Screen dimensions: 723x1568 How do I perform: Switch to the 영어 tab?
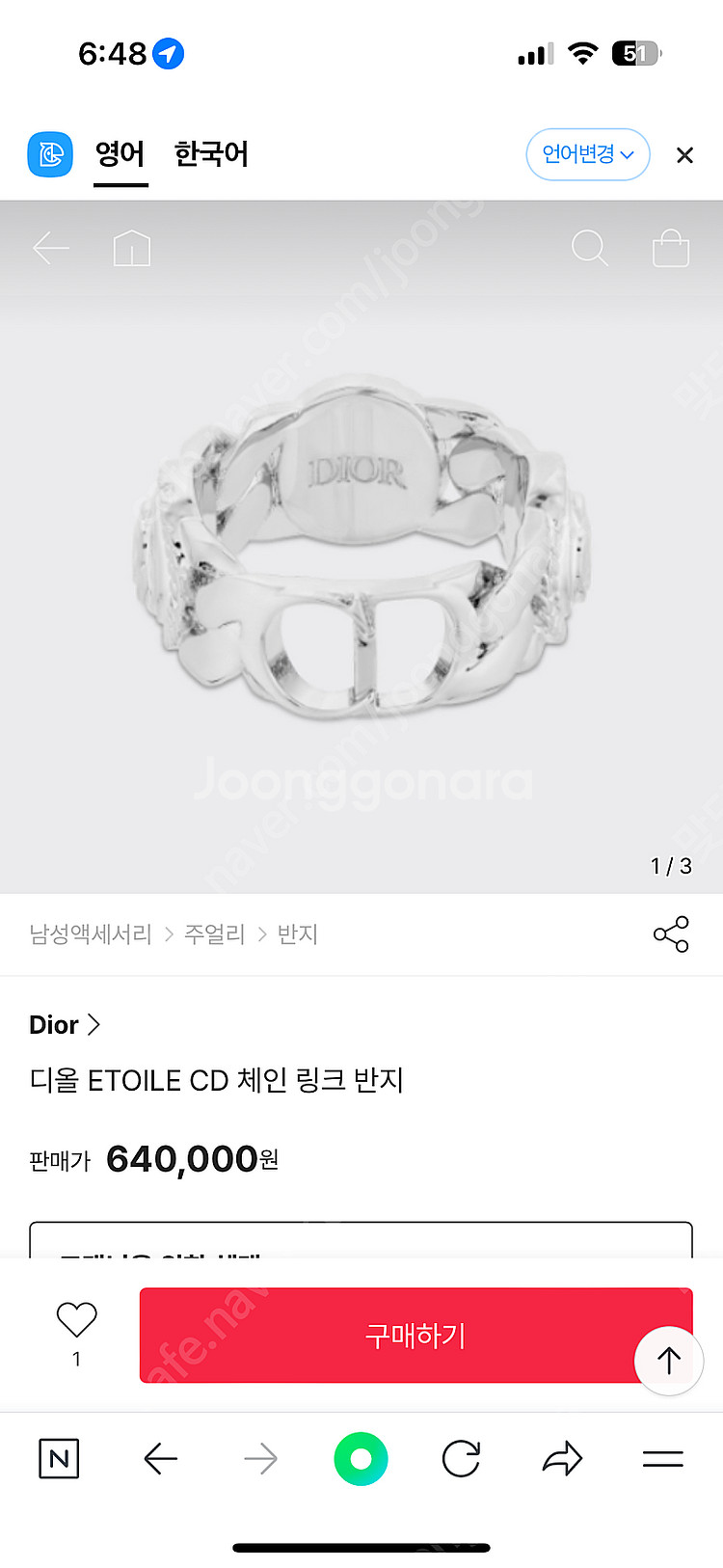pyautogui.click(x=120, y=154)
